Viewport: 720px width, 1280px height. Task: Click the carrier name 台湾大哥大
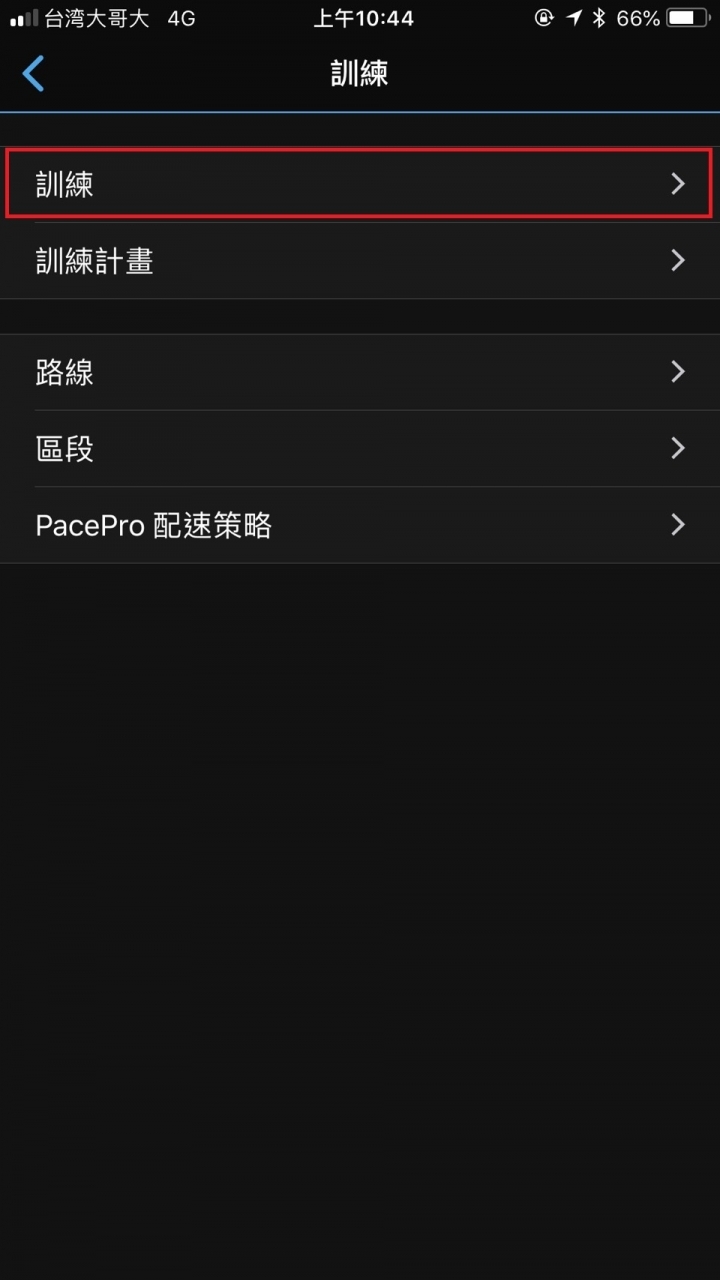tap(90, 17)
